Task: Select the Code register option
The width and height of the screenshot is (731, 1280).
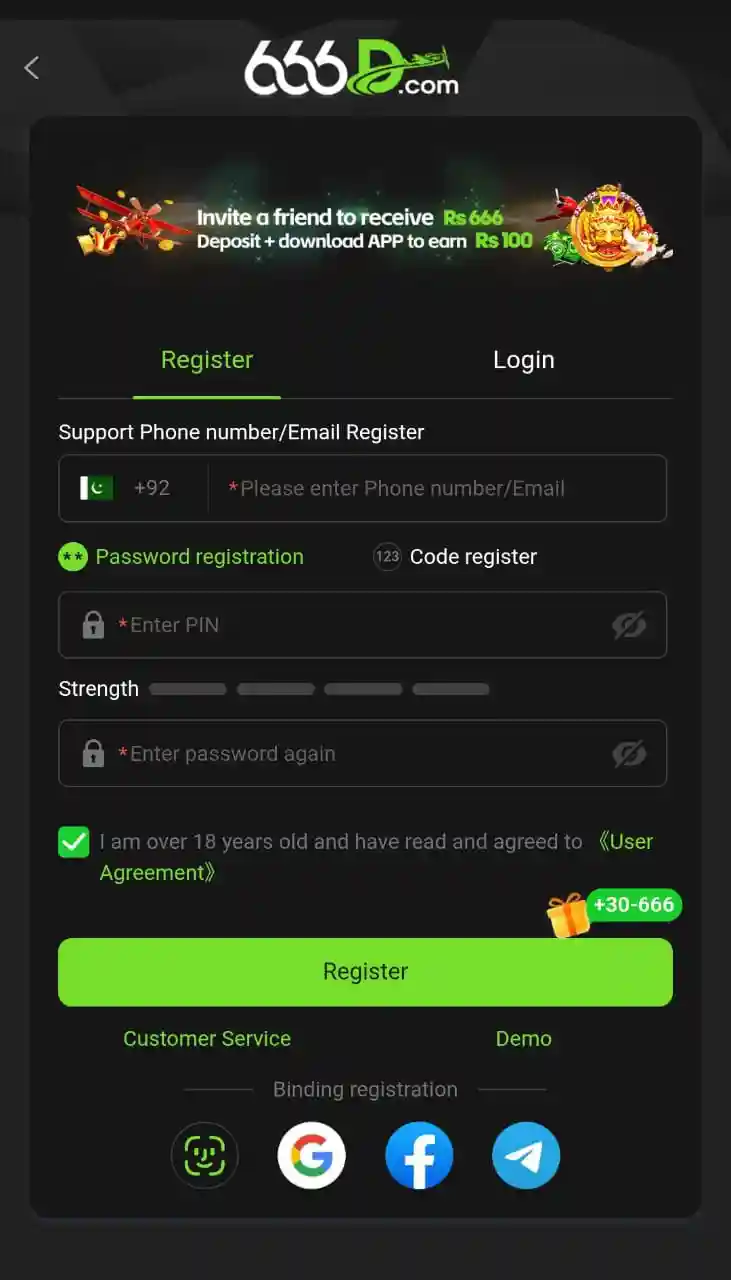Action: coord(455,556)
